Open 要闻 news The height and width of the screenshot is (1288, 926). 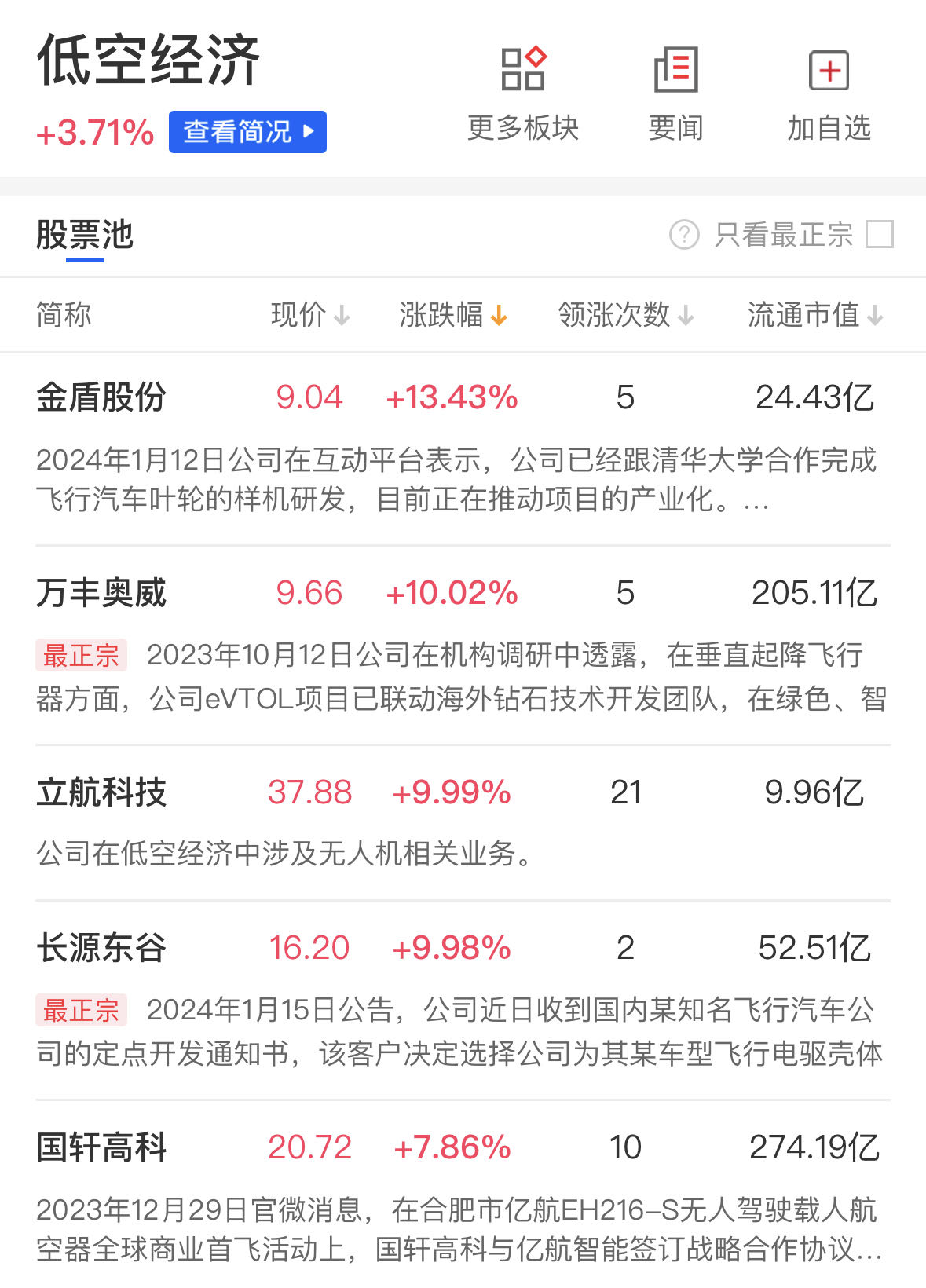[675, 94]
